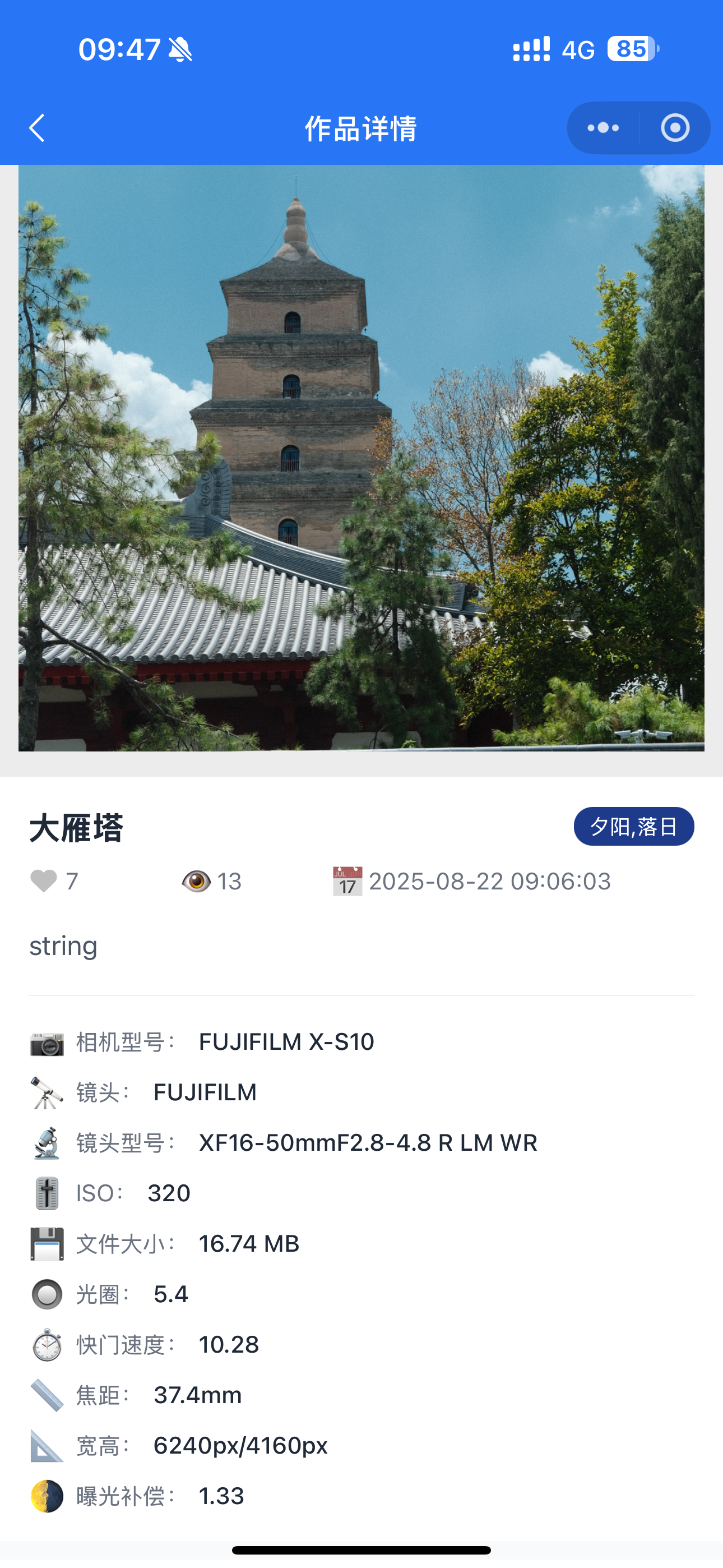Go back from the 作品详情 page
Viewport: 723px width, 1568px height.
[x=37, y=128]
